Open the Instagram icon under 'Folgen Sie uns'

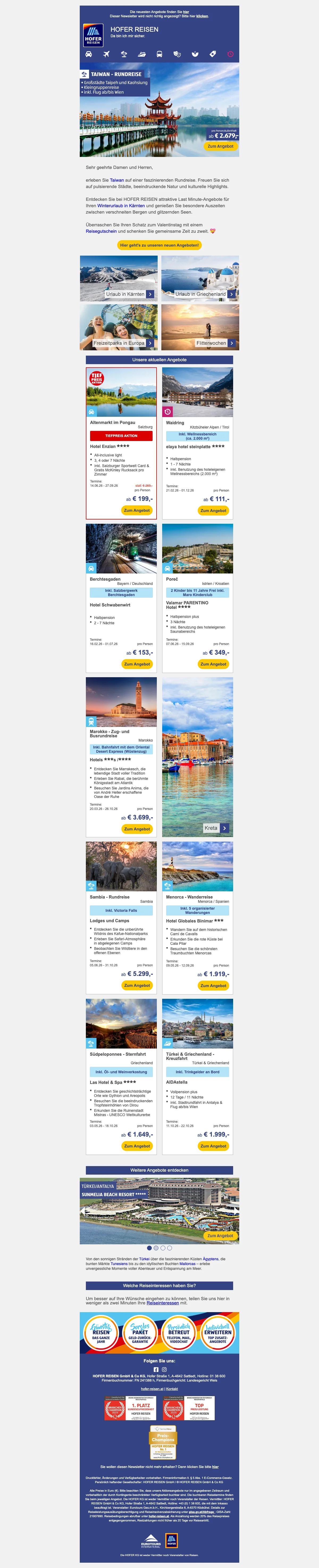[x=164, y=1370]
